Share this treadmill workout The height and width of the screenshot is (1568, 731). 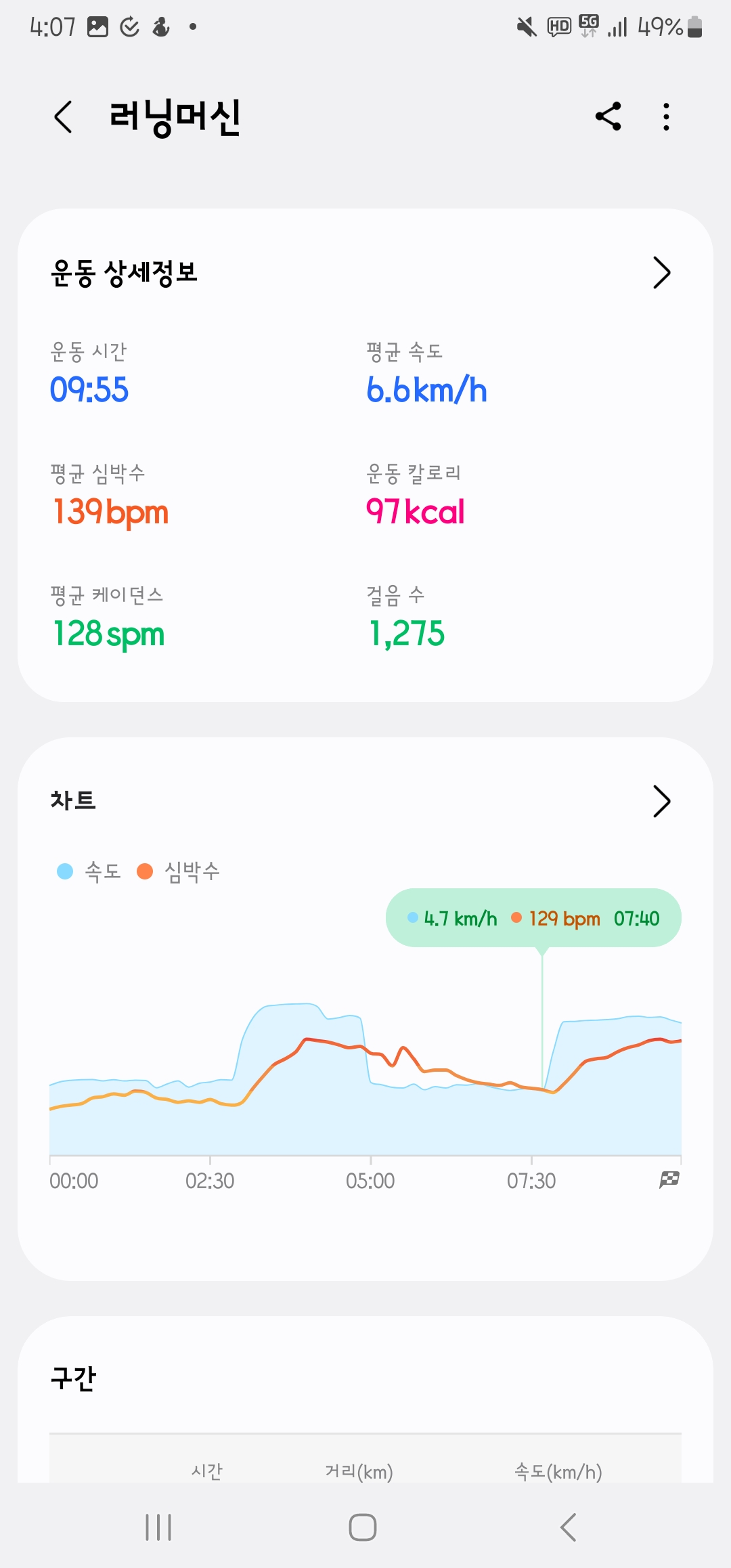point(608,116)
